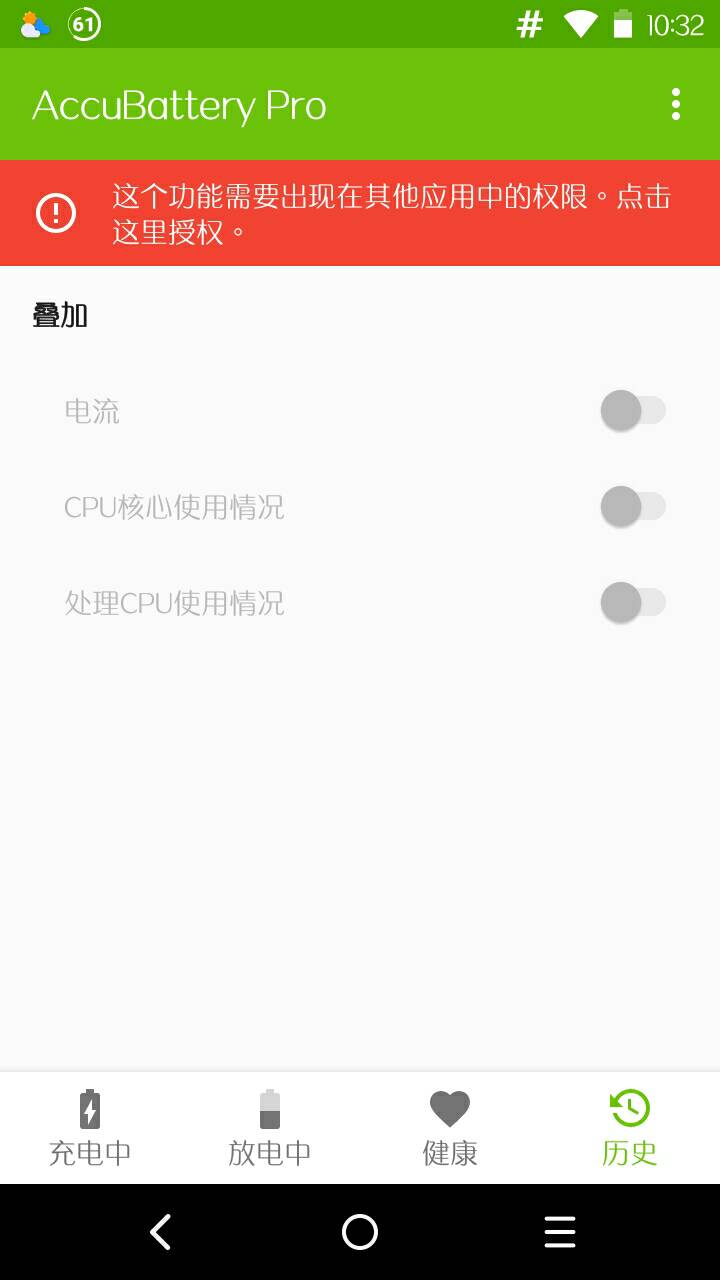Tap the warning exclamation icon in red banner
Viewport: 720px width, 1280px height.
coord(57,212)
